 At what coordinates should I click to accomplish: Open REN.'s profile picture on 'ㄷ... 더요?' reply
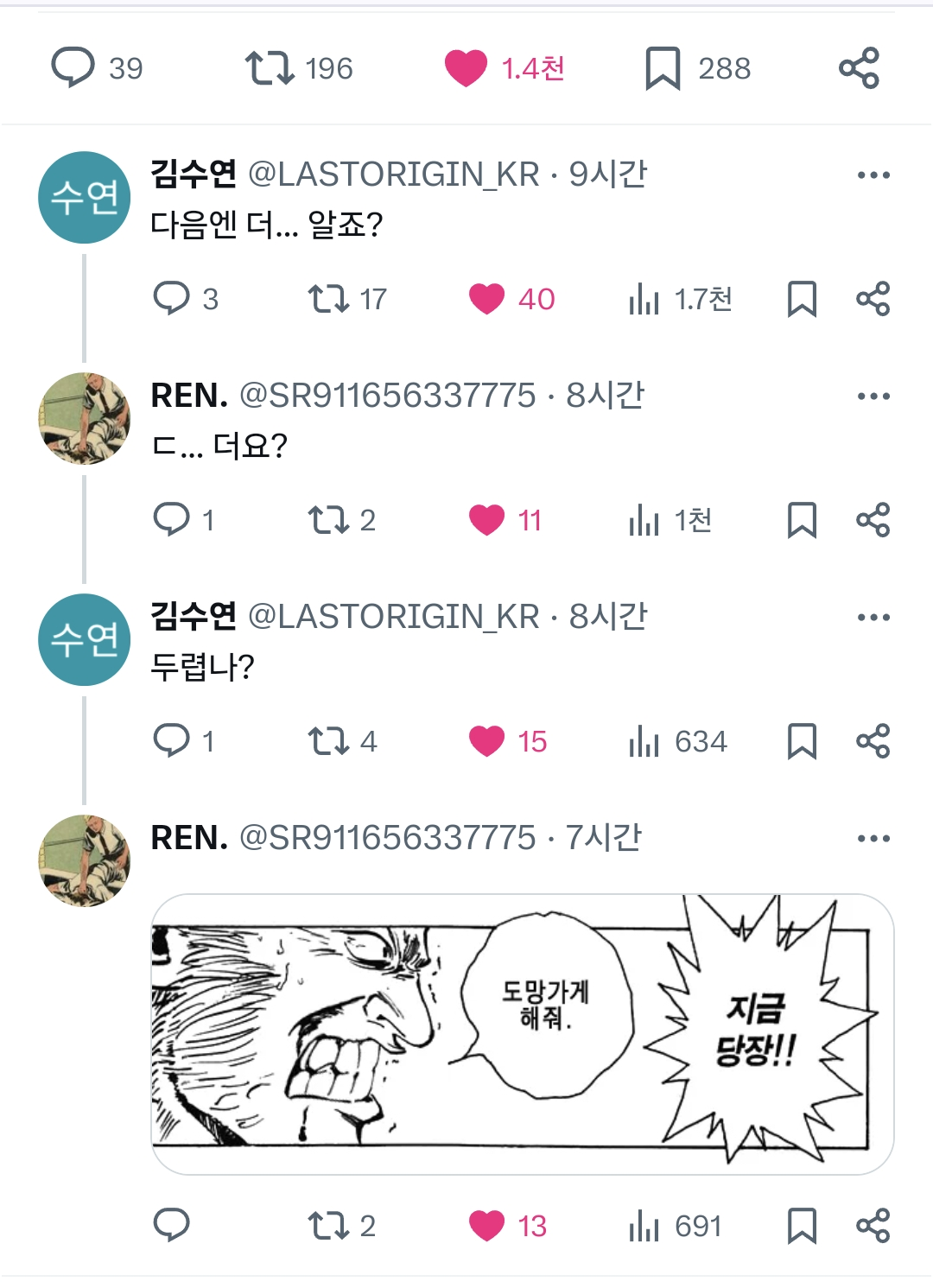(84, 419)
